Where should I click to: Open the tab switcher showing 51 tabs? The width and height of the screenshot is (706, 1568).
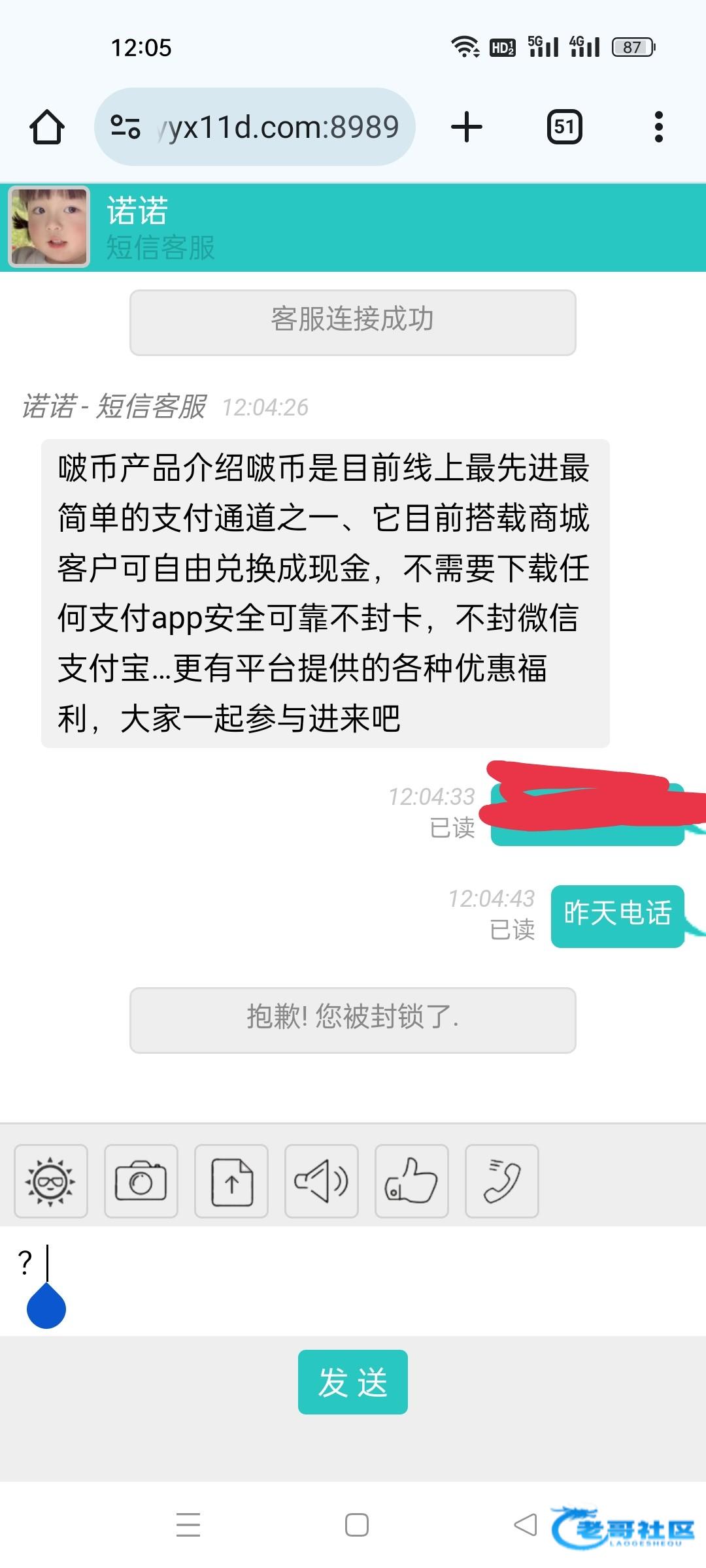(564, 127)
